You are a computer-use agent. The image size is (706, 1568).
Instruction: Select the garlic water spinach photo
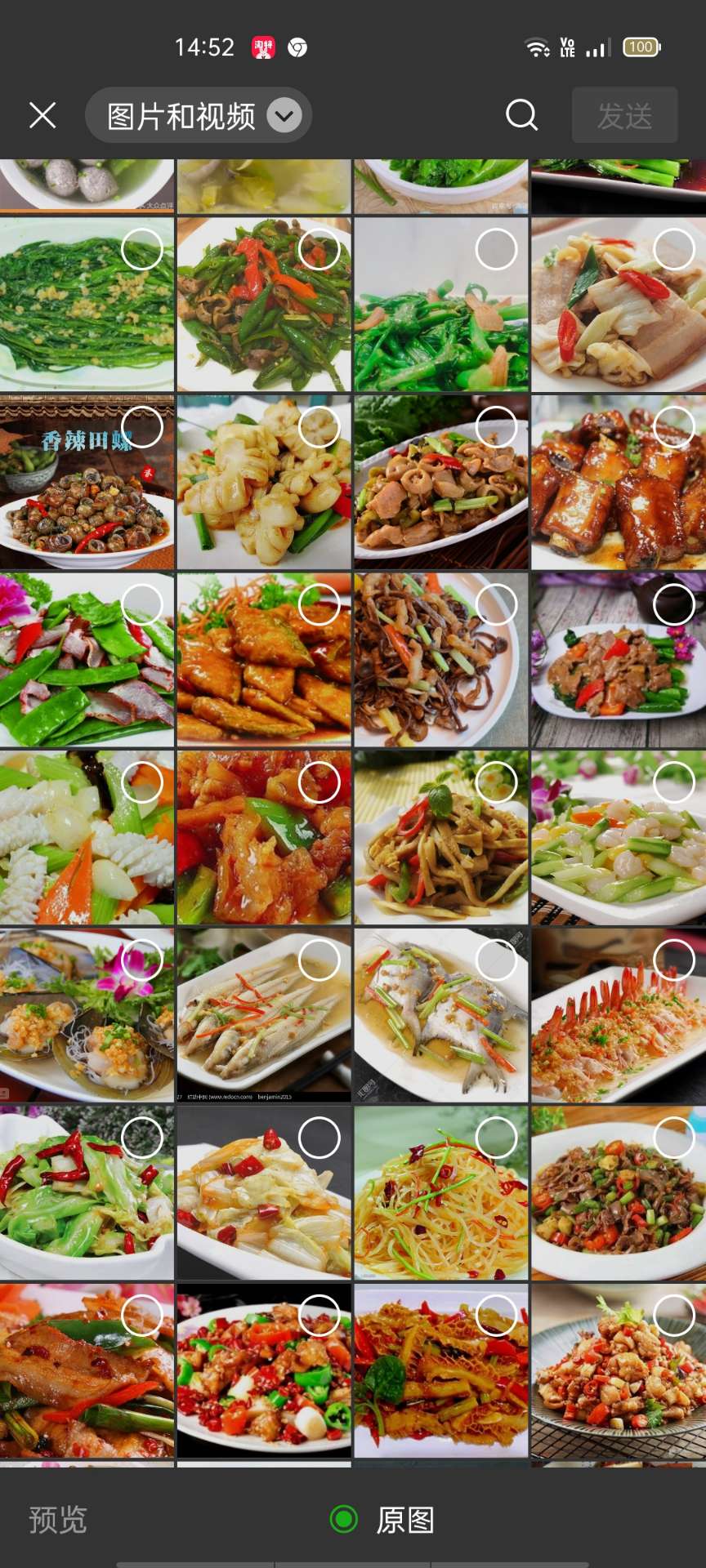pyautogui.click(x=141, y=249)
